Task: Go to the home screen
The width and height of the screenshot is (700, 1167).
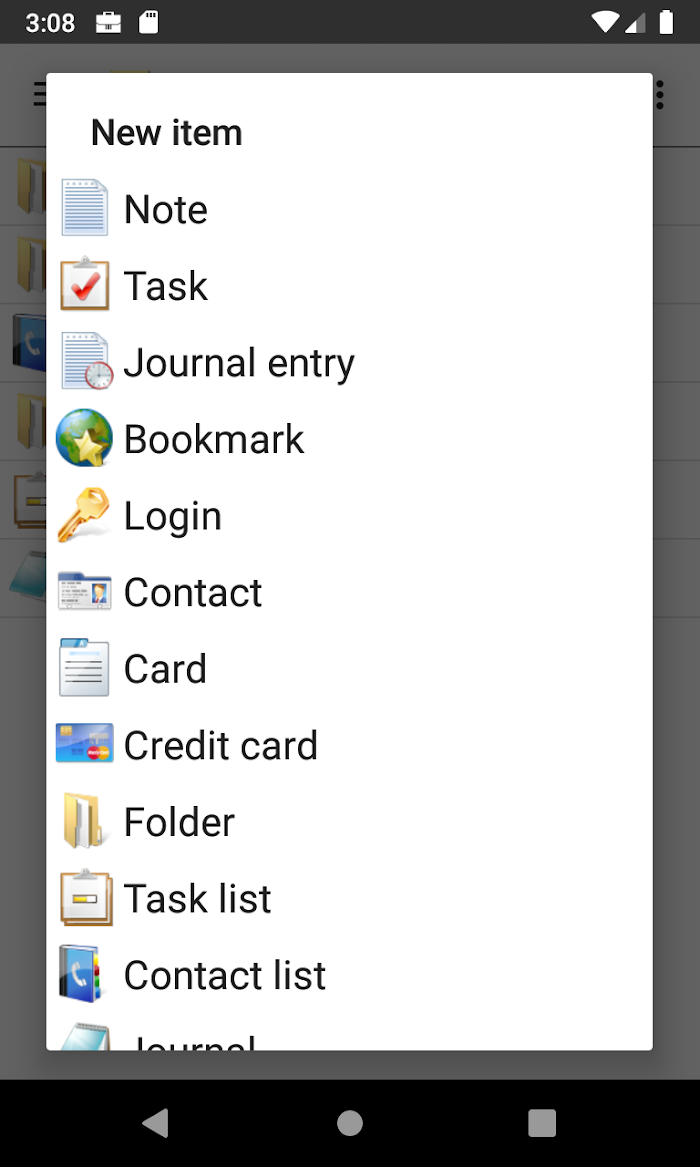Action: [x=350, y=1123]
